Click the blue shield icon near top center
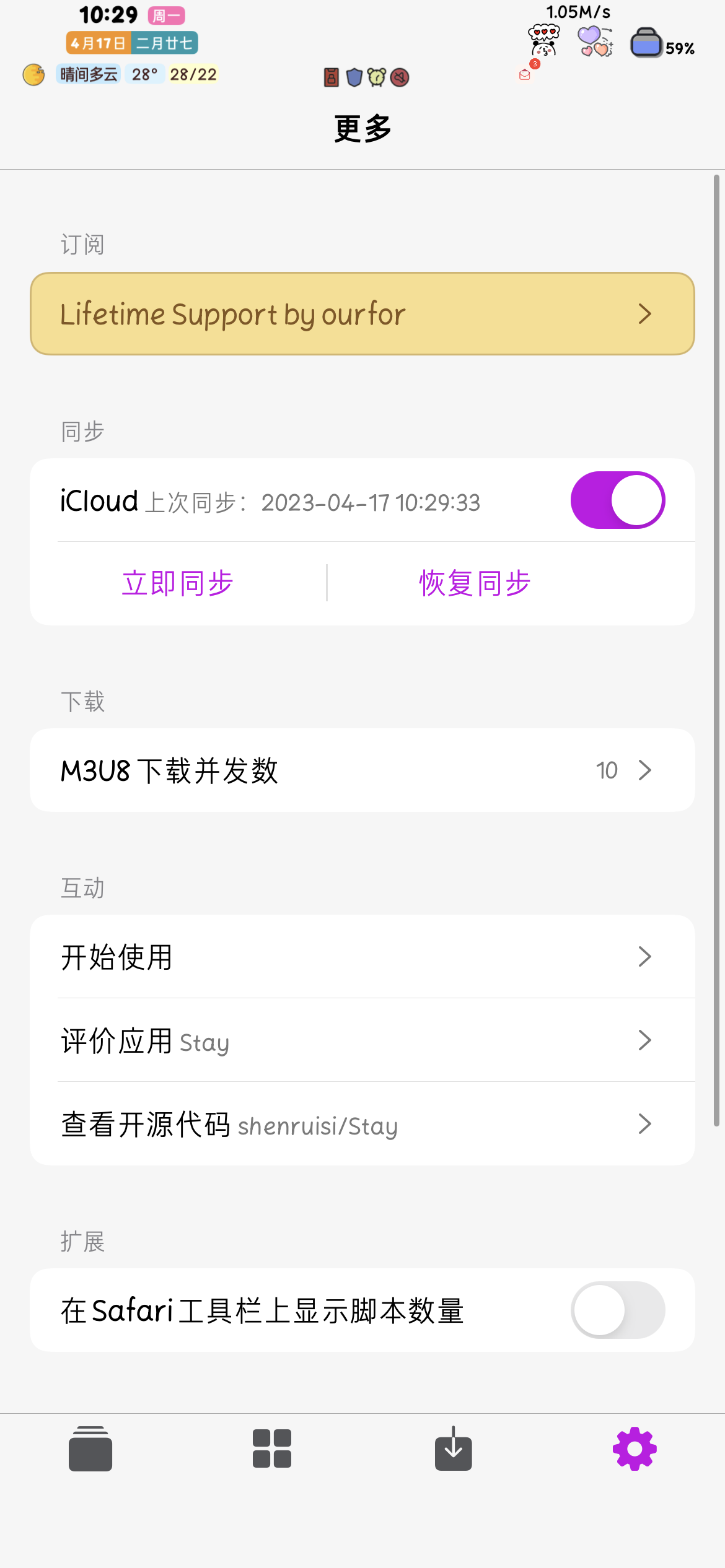725x1568 pixels. pos(353,77)
